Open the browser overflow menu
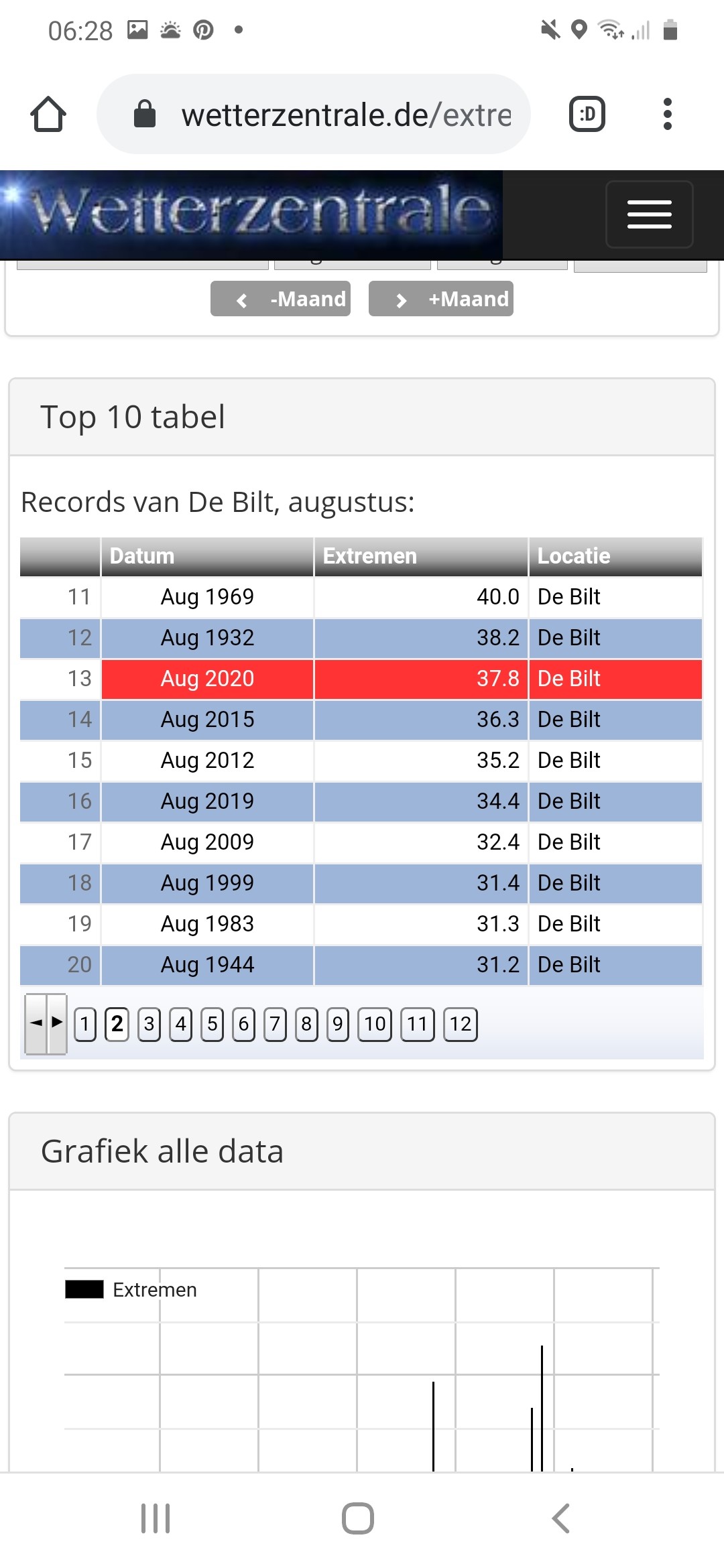The height and width of the screenshot is (1568, 724). click(667, 115)
